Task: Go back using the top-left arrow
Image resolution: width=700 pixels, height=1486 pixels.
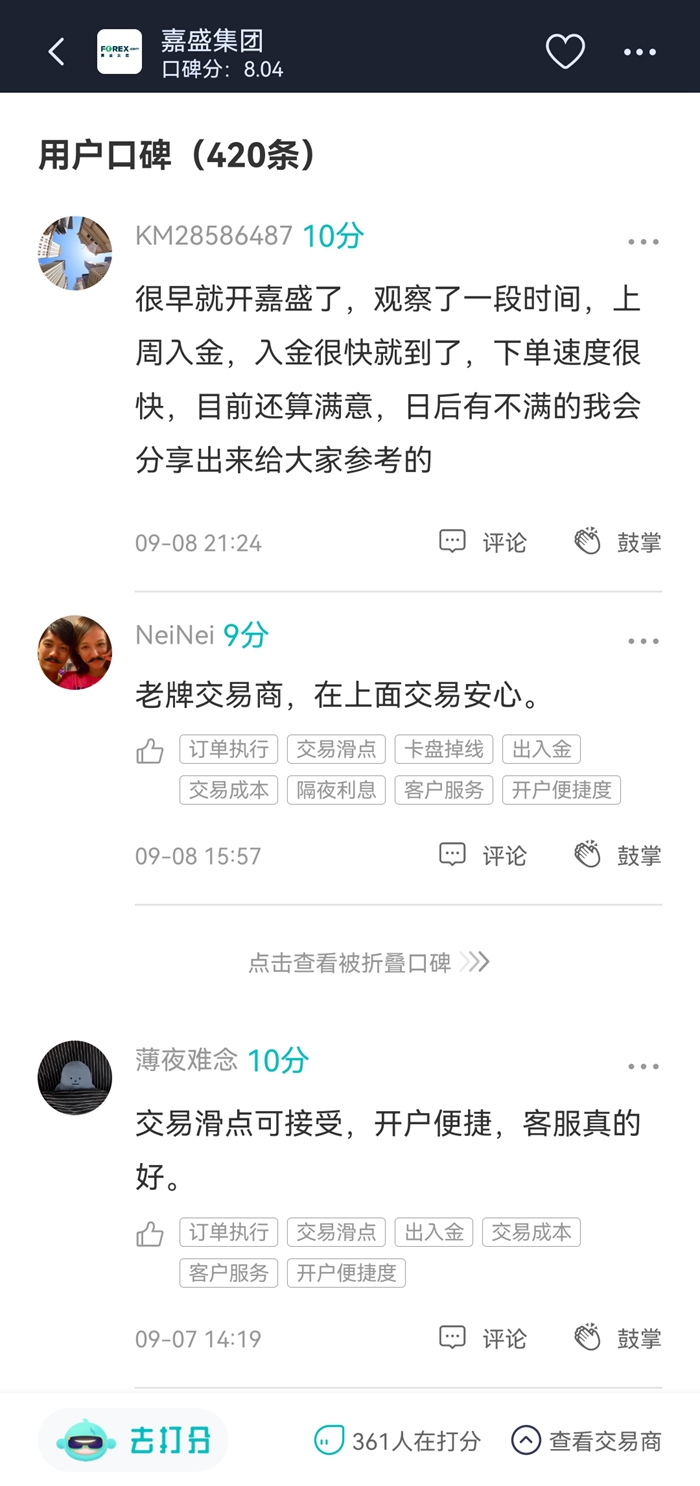Action: point(56,52)
